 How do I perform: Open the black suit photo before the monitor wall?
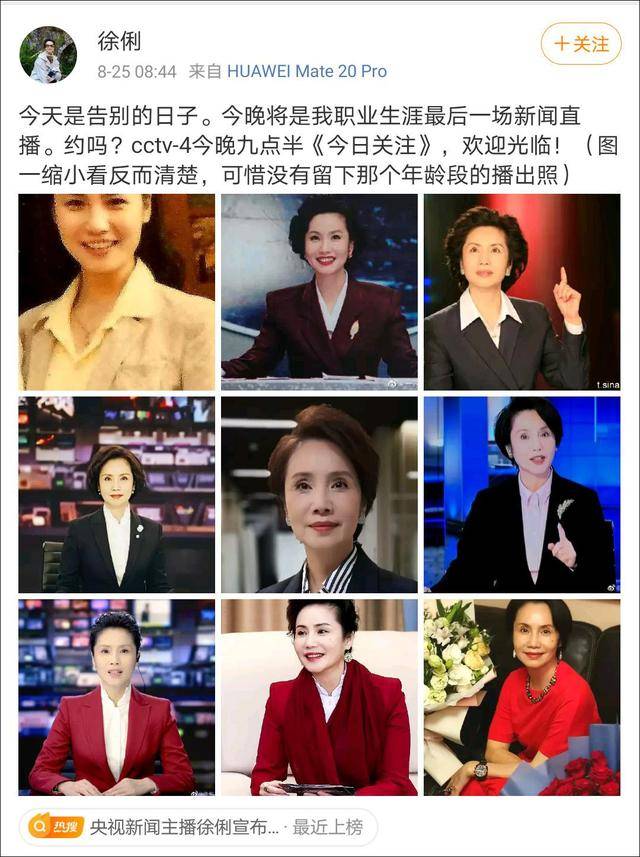tap(116, 494)
